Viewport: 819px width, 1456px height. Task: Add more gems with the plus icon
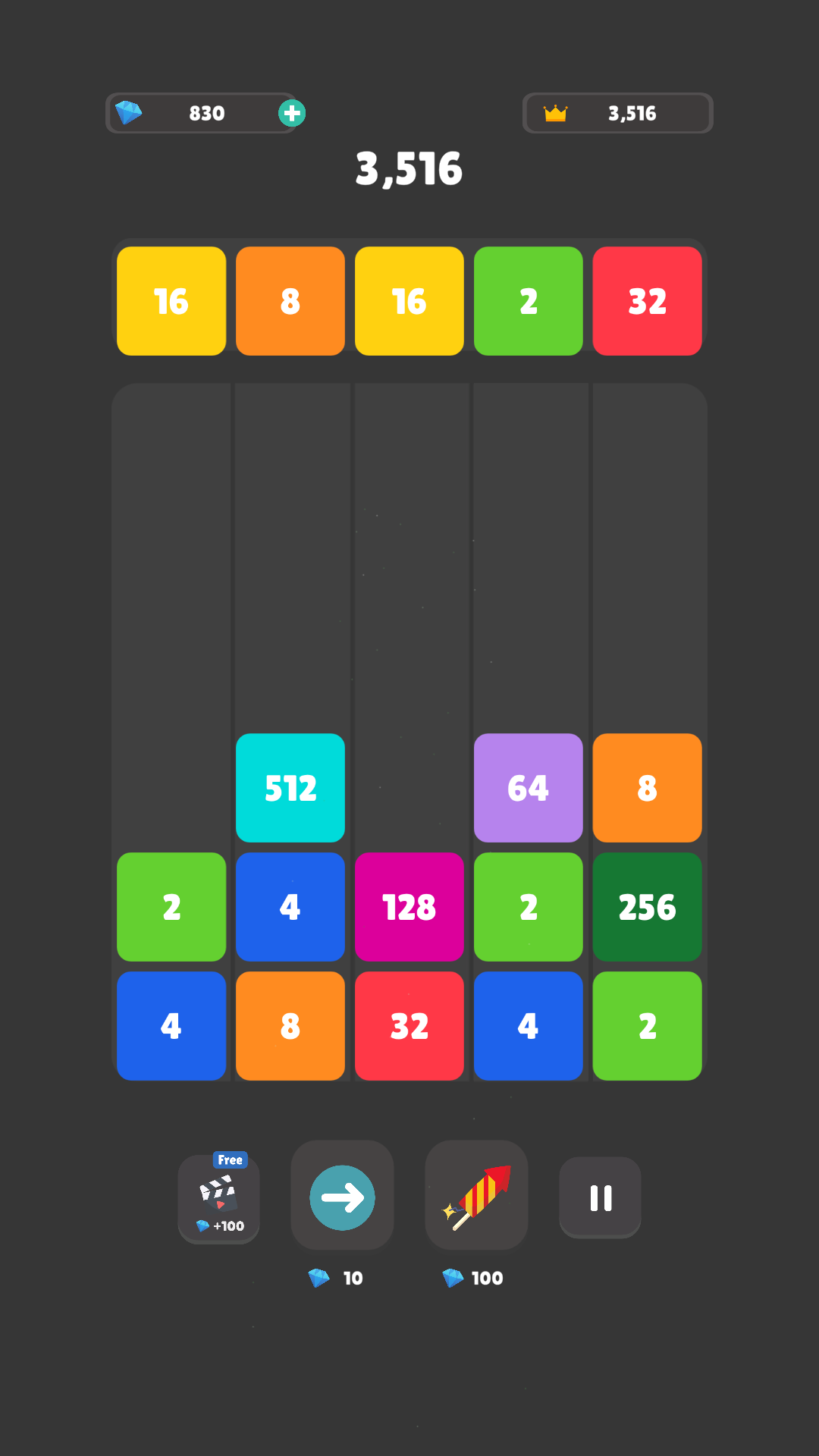click(x=292, y=114)
